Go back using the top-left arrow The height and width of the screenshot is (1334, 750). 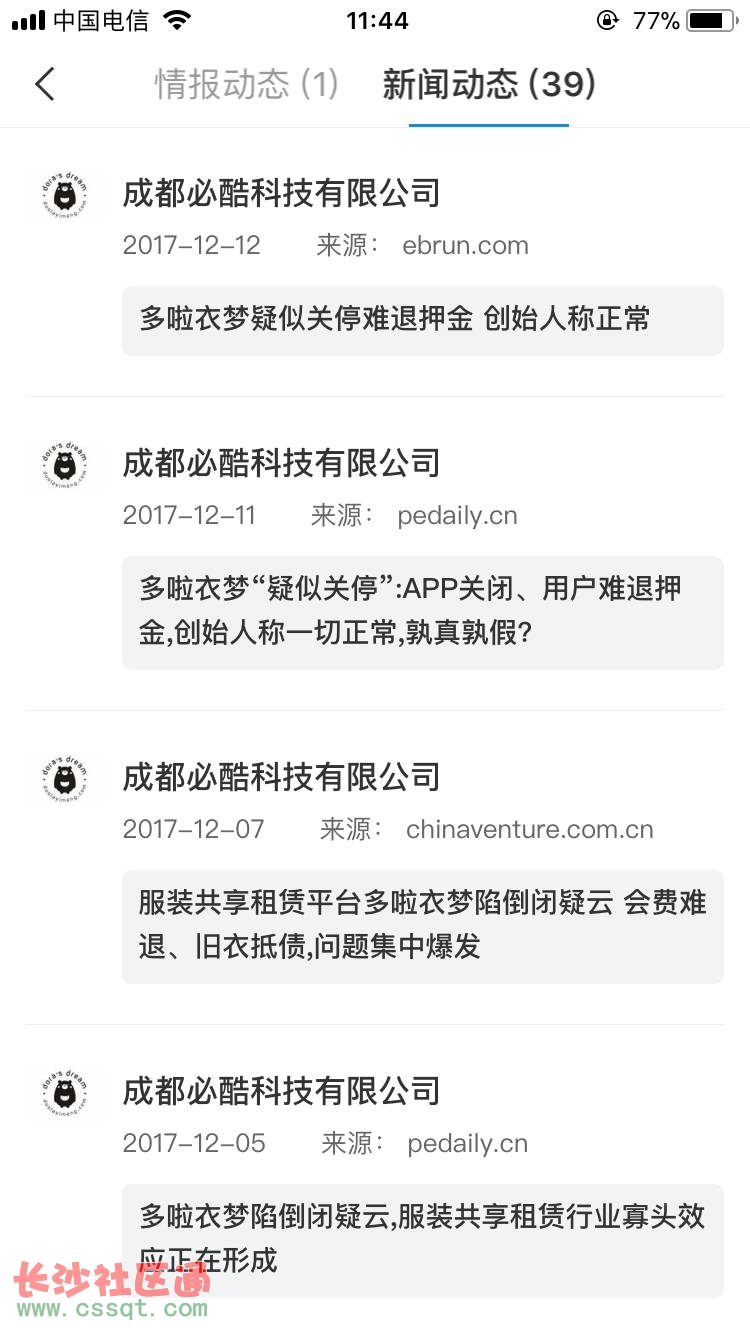45,84
